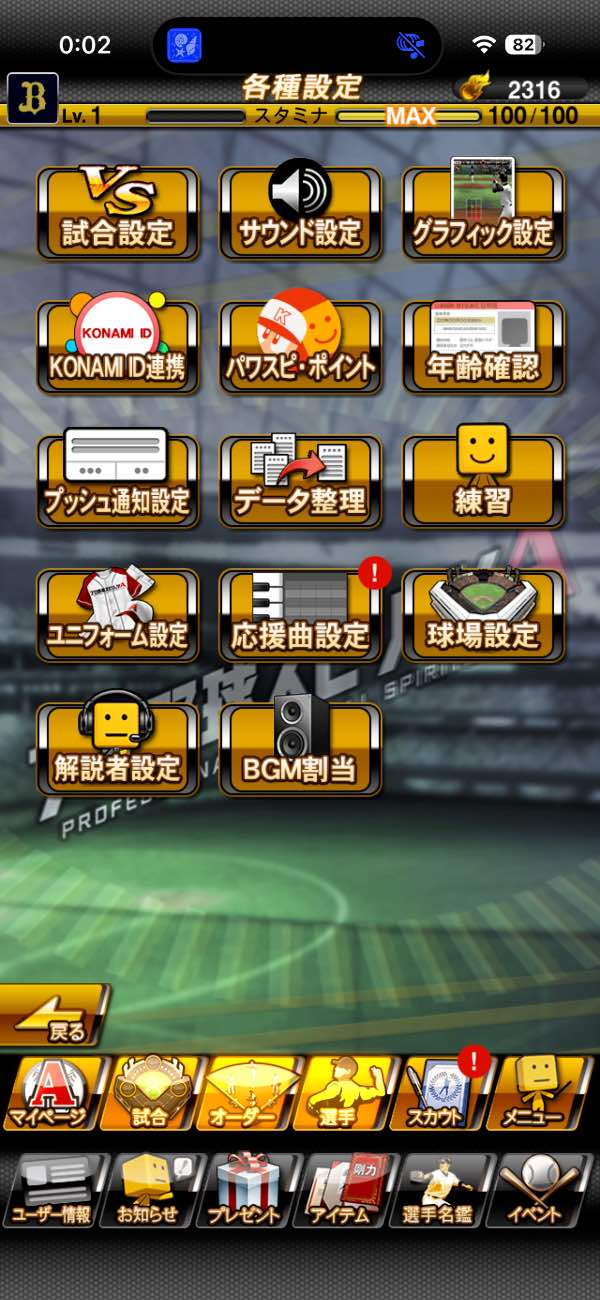Open プッシュ通知設定 notification settings
The height and width of the screenshot is (1300, 600).
pyautogui.click(x=118, y=480)
